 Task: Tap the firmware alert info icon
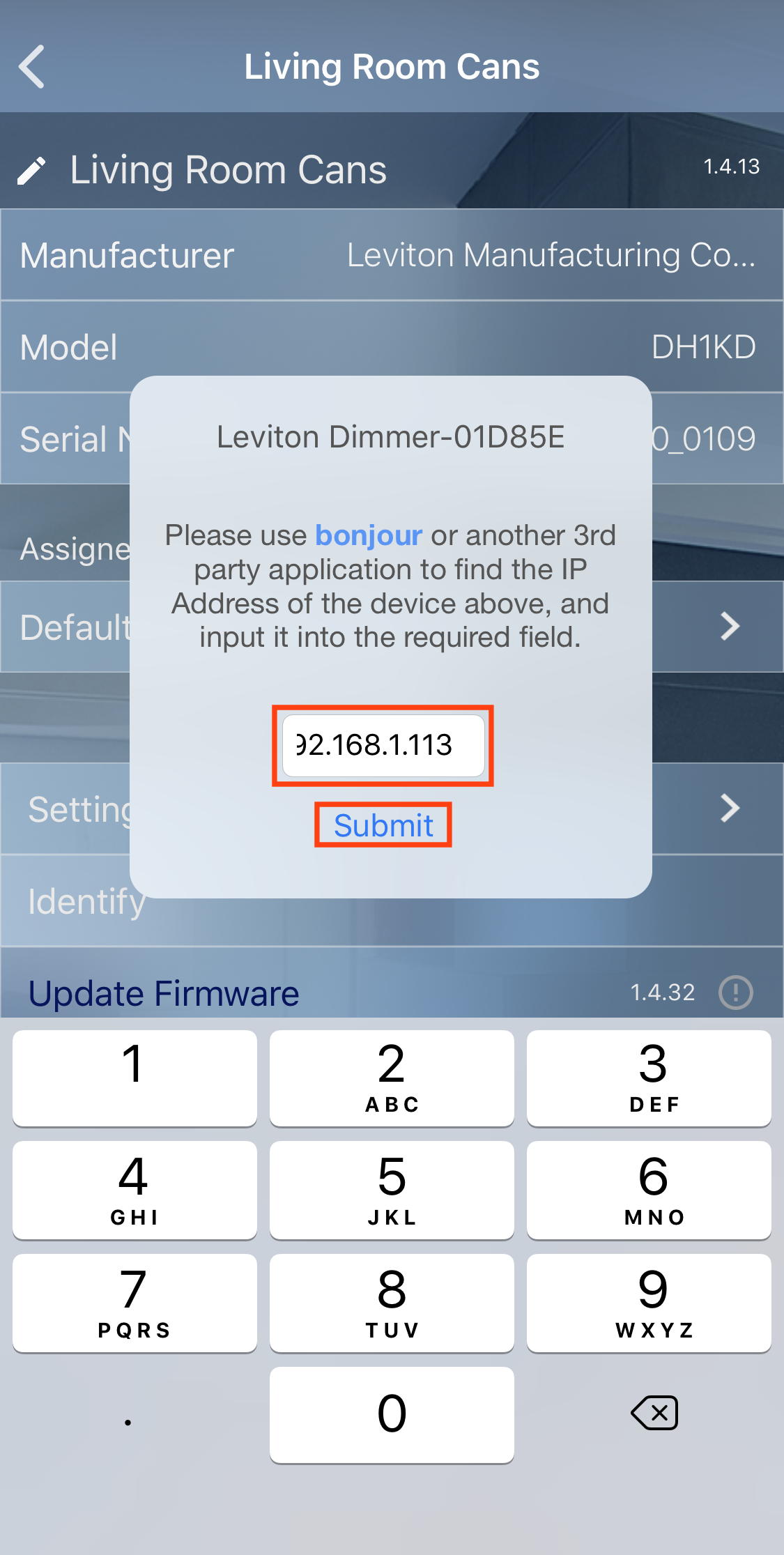pos(735,992)
